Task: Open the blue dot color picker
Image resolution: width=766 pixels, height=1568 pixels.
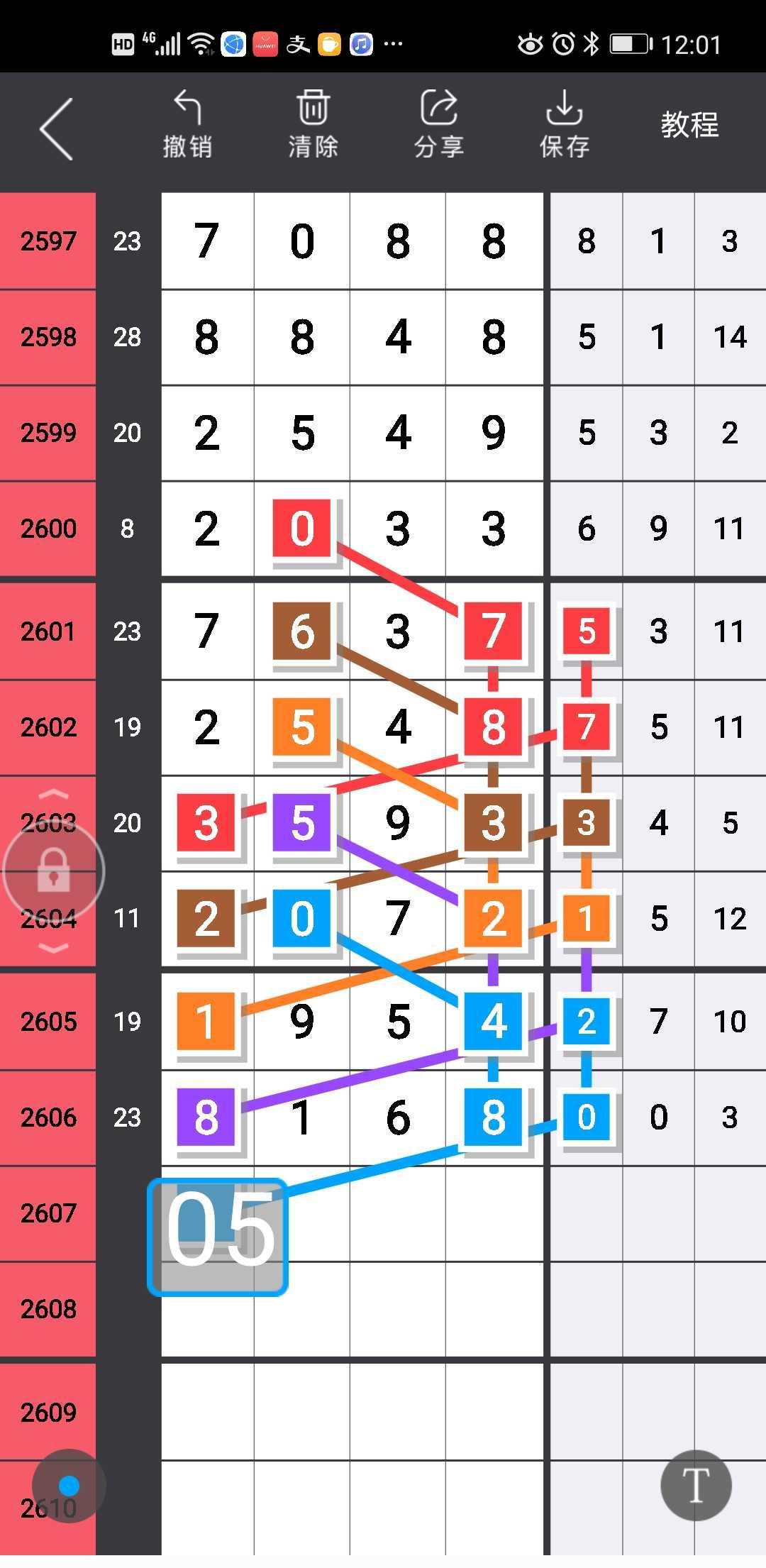Action: click(x=69, y=1485)
